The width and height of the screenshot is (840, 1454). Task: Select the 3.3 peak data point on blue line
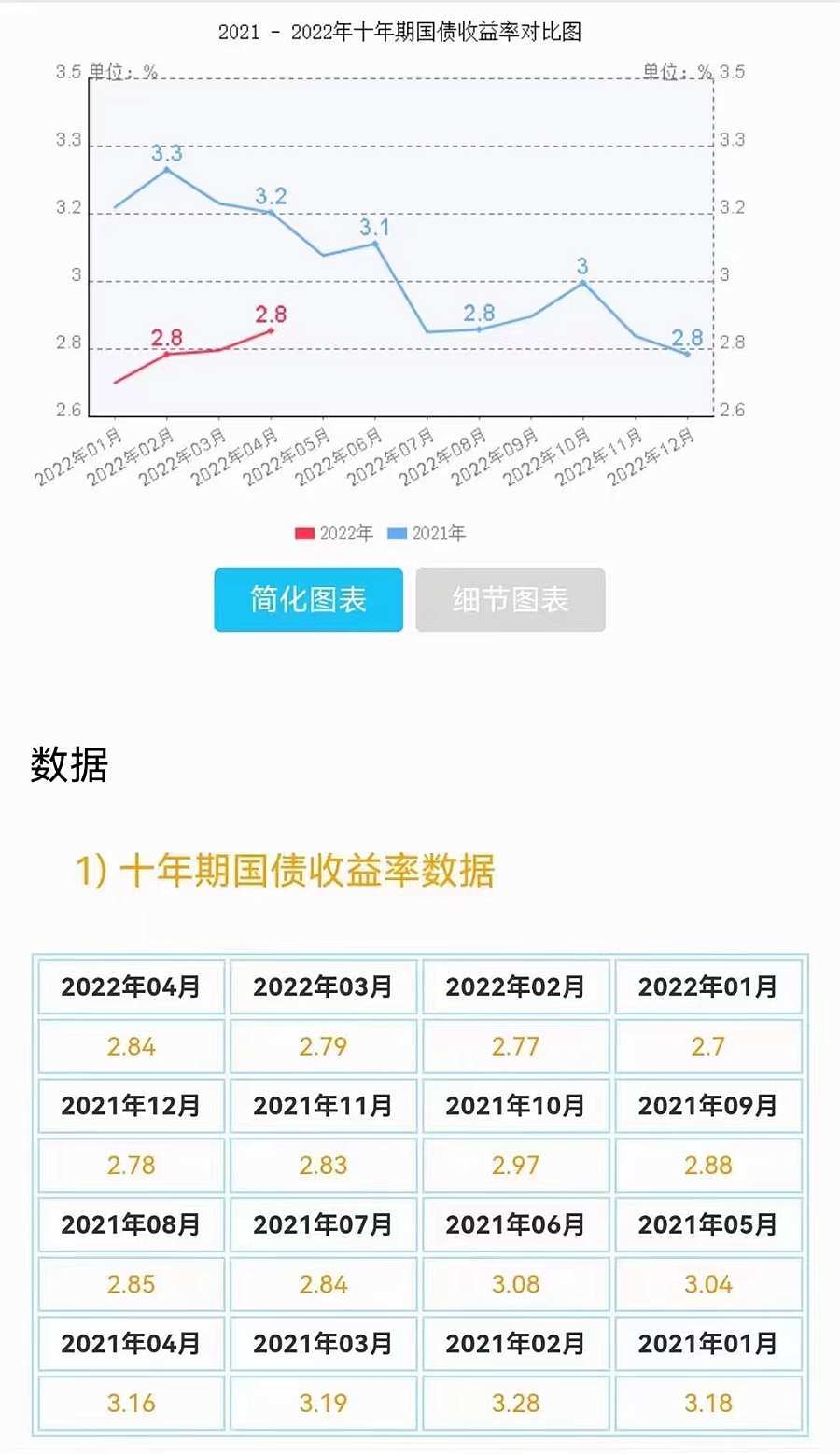pyautogui.click(x=165, y=169)
